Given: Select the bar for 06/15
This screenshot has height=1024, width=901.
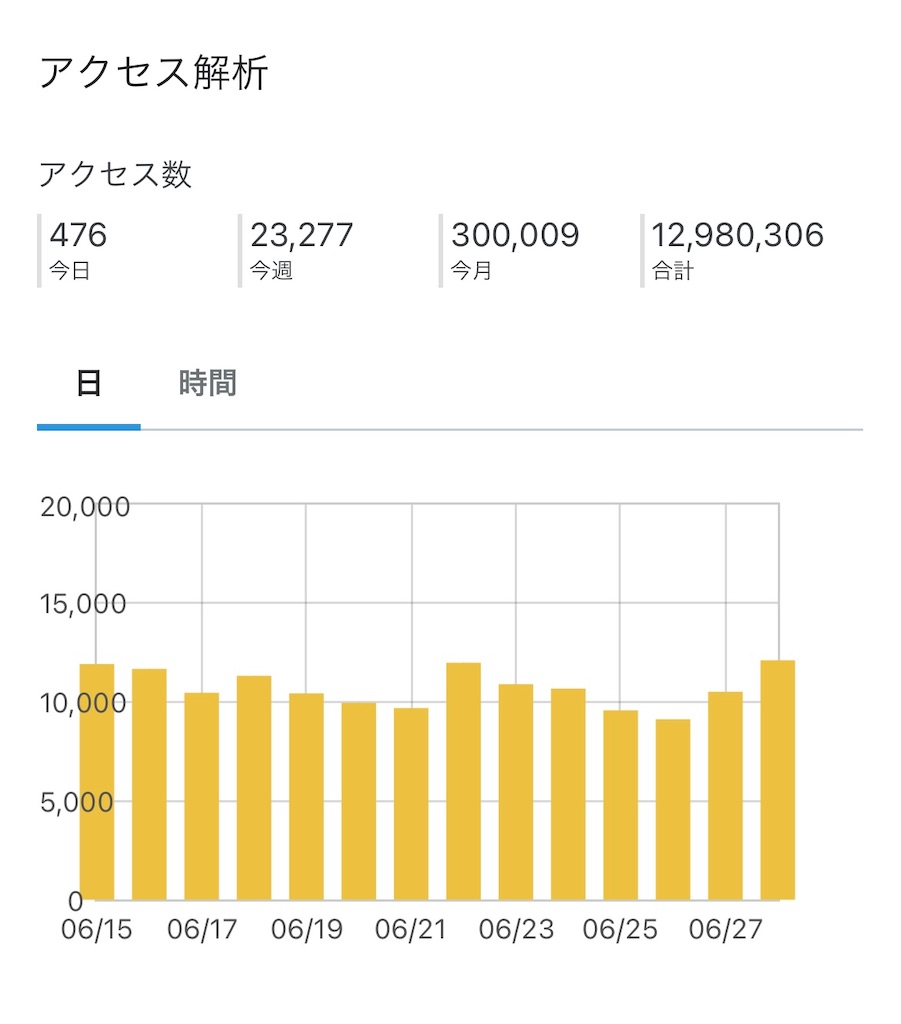Looking at the screenshot, I should click(x=98, y=780).
